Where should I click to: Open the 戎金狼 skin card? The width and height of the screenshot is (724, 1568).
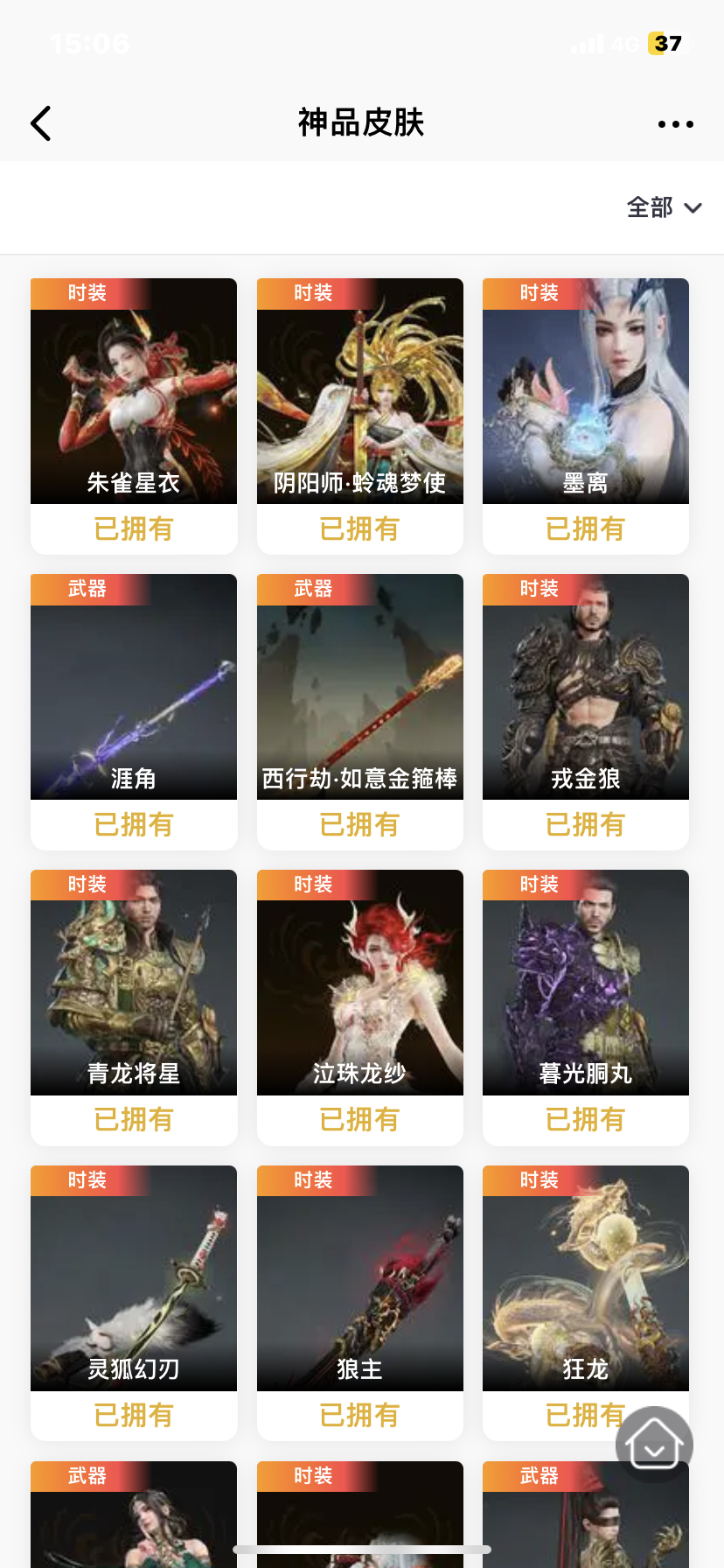[x=586, y=712]
